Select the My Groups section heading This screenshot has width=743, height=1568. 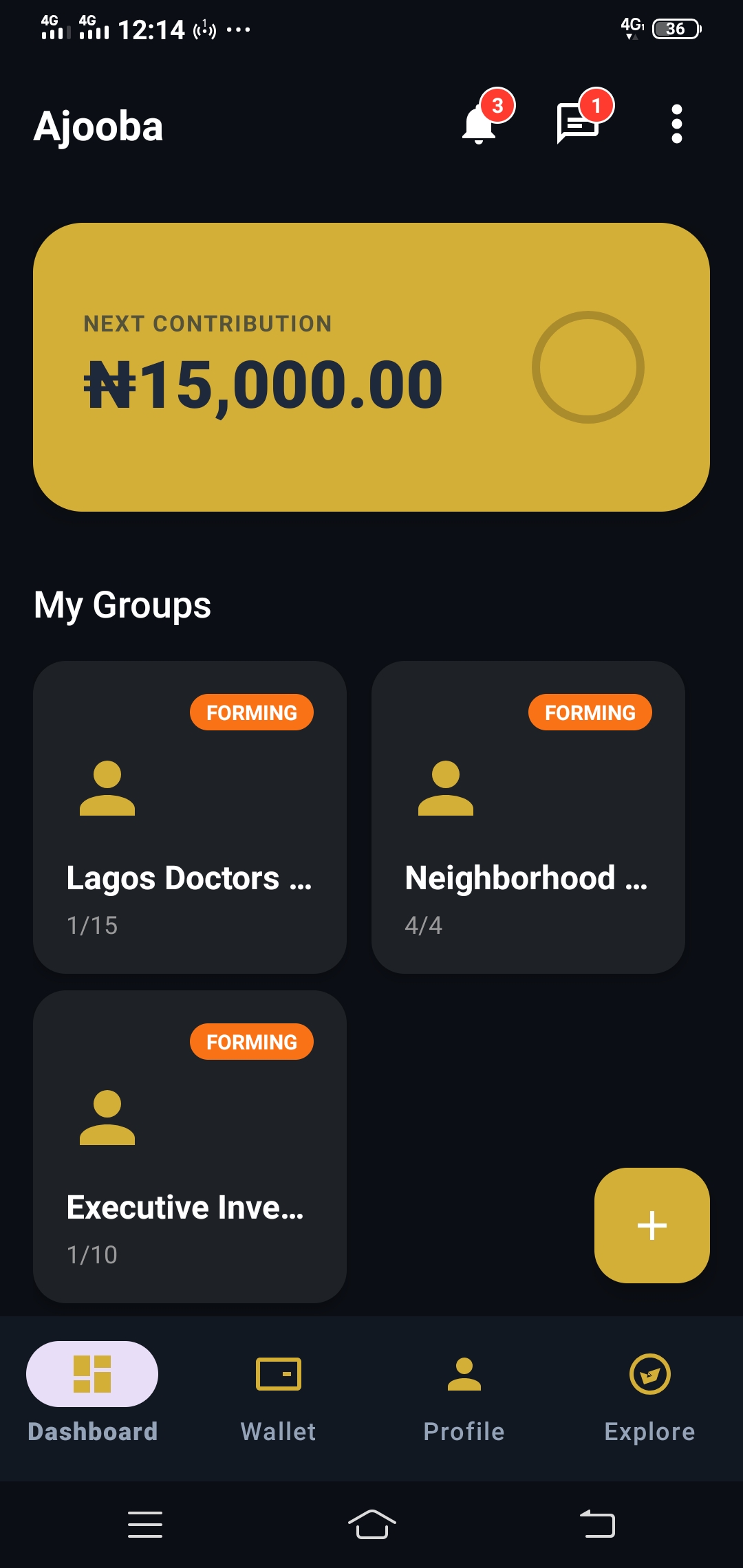coord(124,605)
